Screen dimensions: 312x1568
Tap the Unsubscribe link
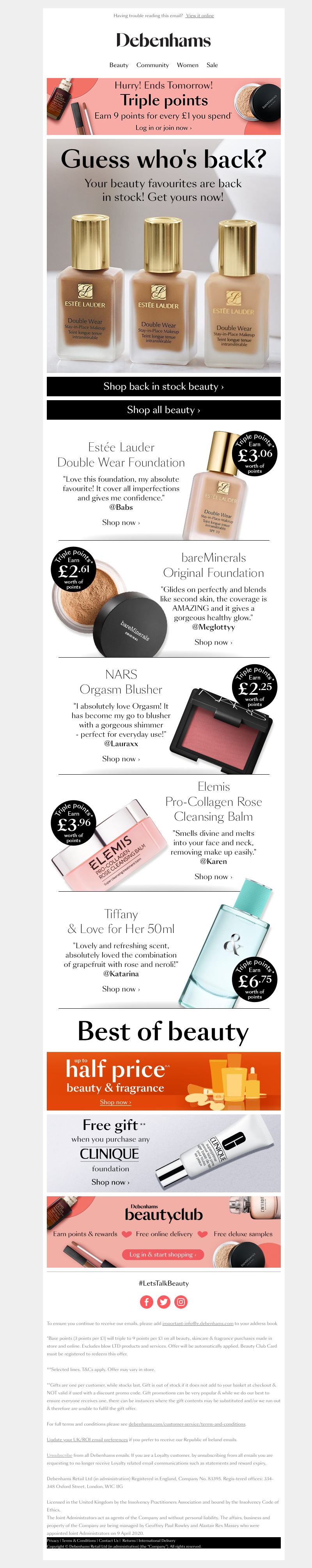tap(59, 1455)
